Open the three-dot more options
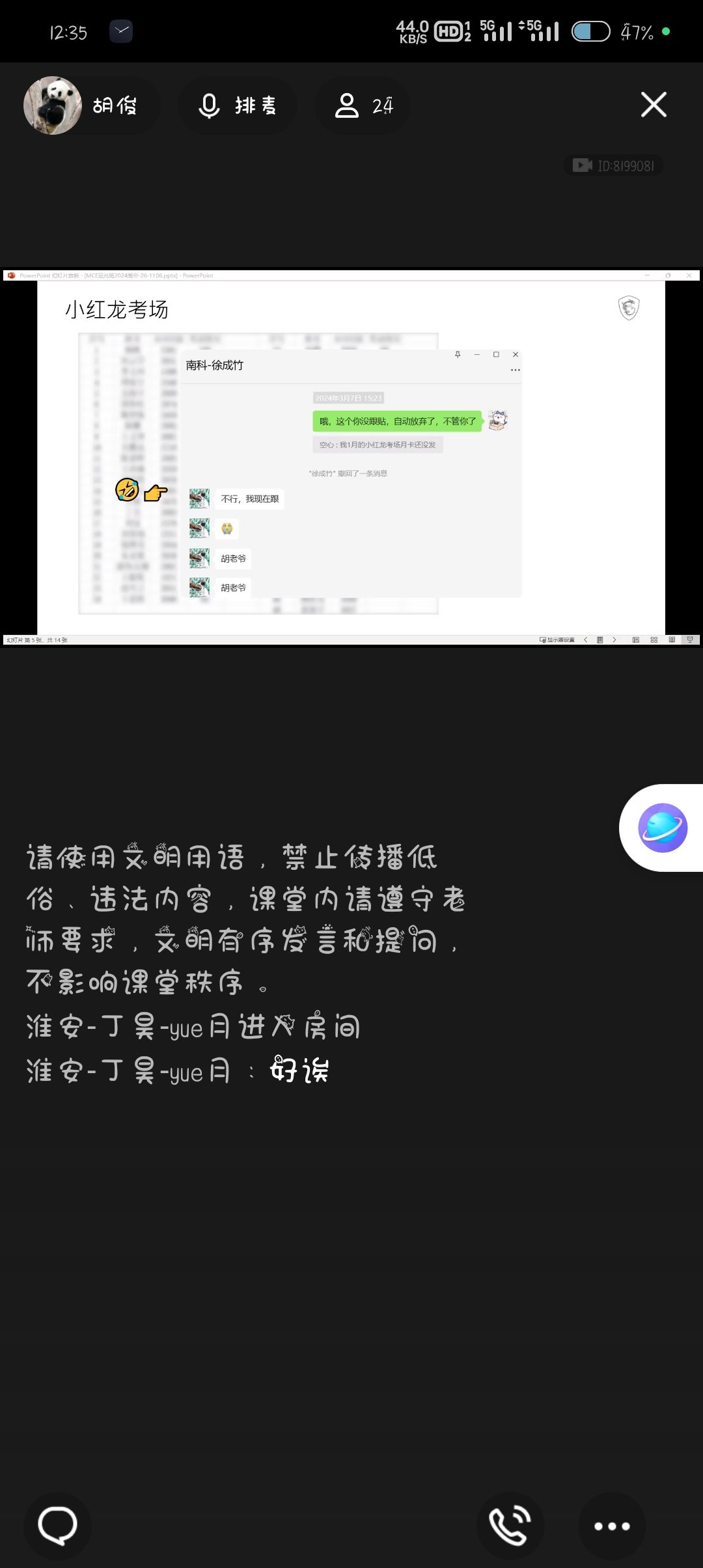The image size is (703, 1568). (611, 1525)
